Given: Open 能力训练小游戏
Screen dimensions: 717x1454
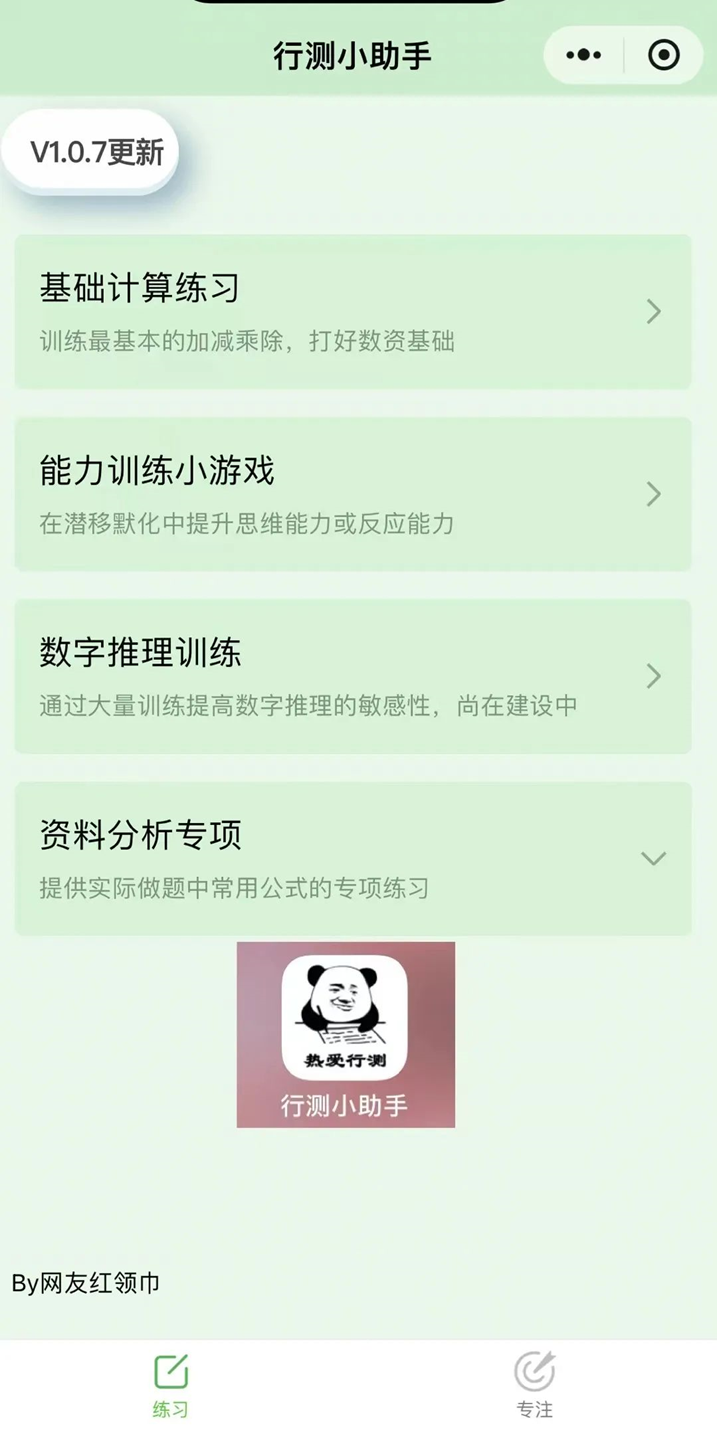Looking at the screenshot, I should [x=352, y=493].
